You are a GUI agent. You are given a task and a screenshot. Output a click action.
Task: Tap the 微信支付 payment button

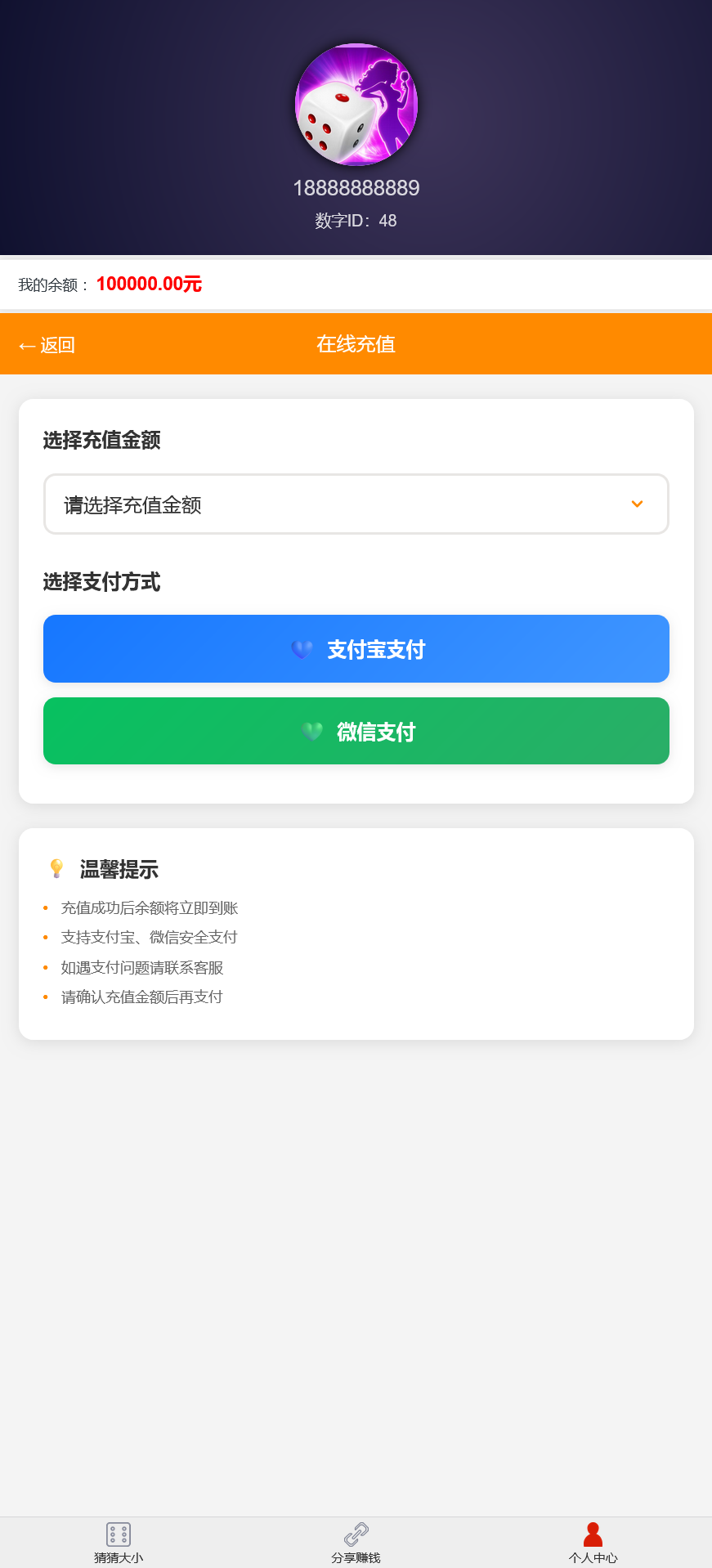[356, 731]
